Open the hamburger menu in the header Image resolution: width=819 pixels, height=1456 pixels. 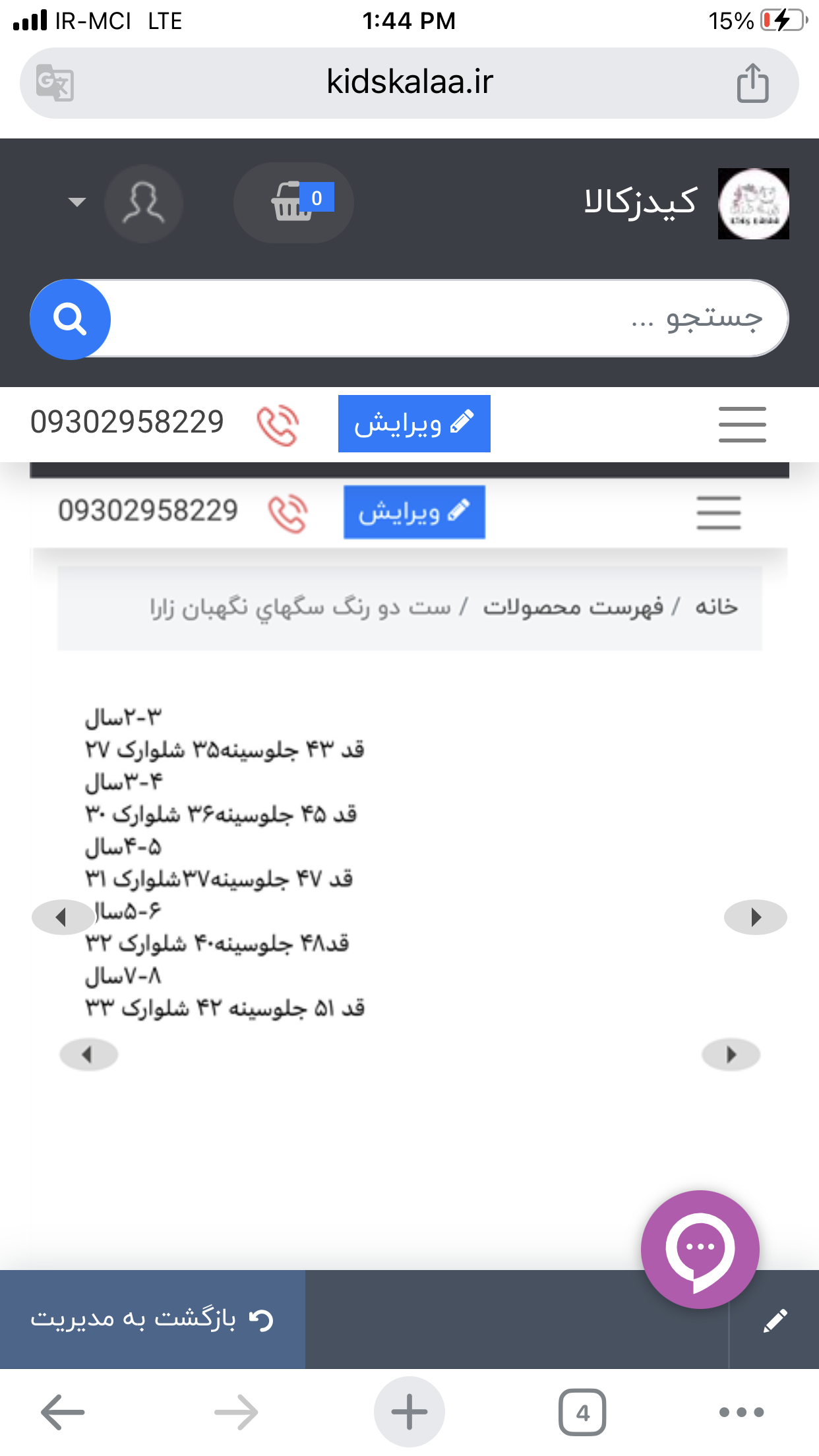[x=742, y=425]
